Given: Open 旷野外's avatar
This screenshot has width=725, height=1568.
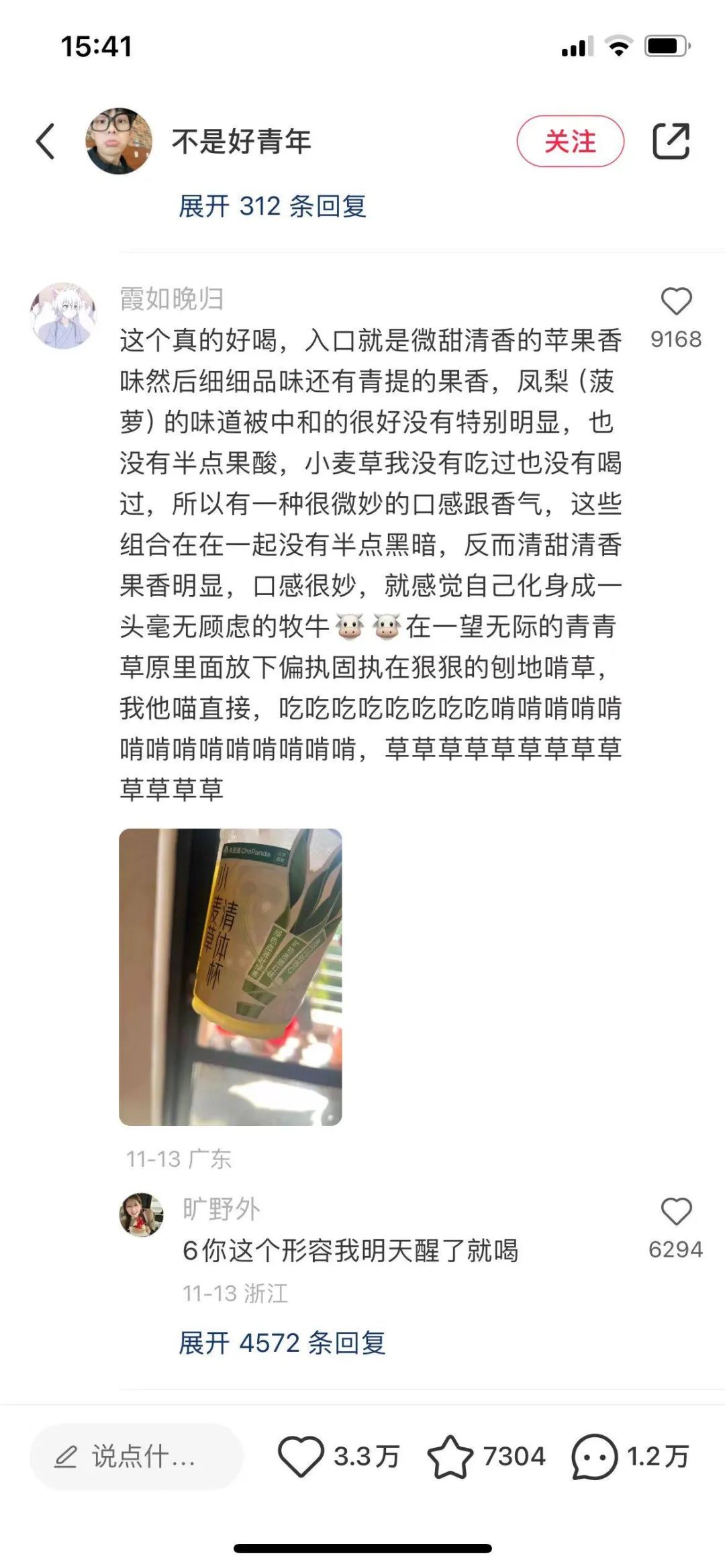Looking at the screenshot, I should [141, 1214].
